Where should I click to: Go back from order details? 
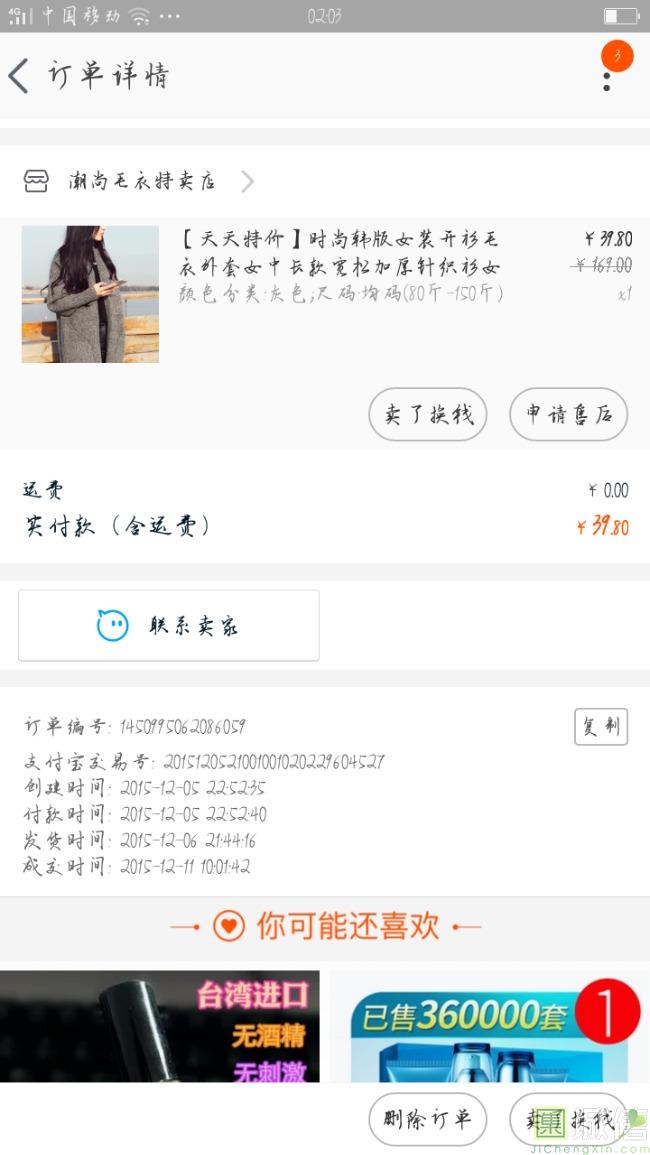point(20,76)
